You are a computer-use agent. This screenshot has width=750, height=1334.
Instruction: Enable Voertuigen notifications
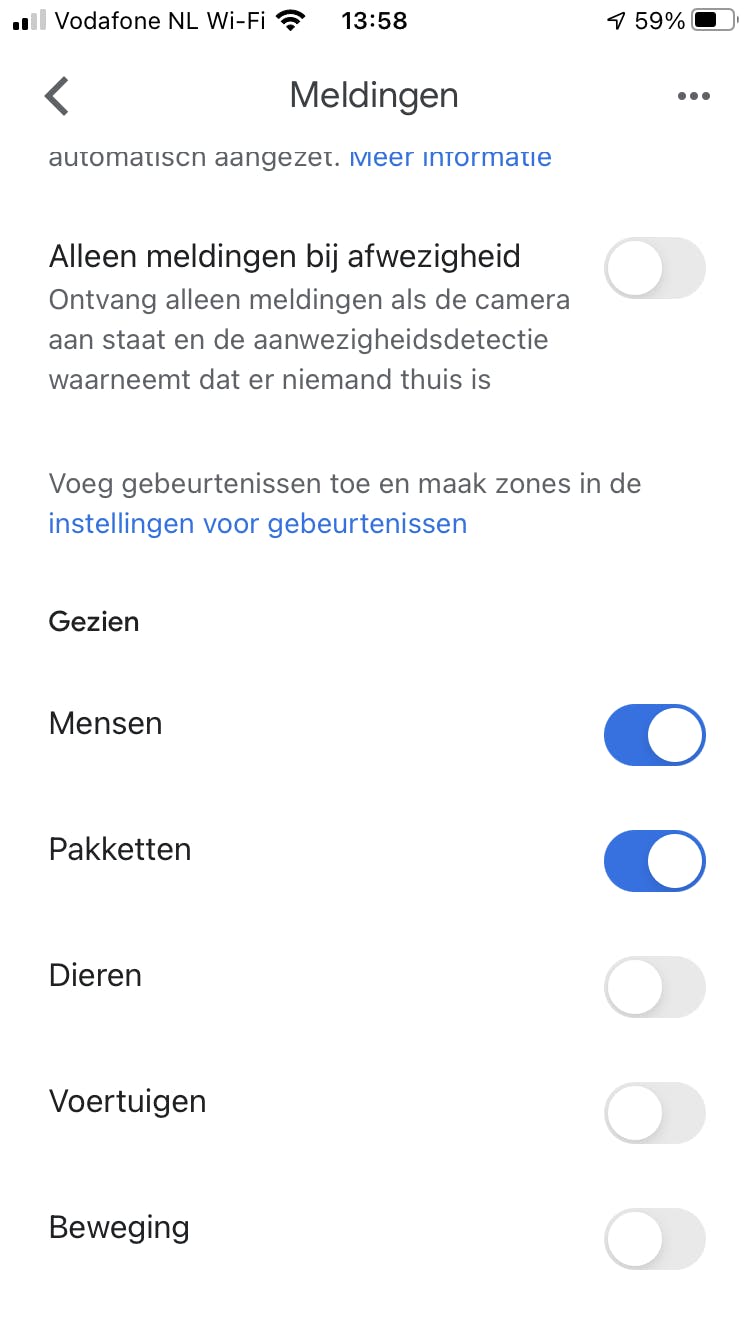click(x=655, y=1112)
